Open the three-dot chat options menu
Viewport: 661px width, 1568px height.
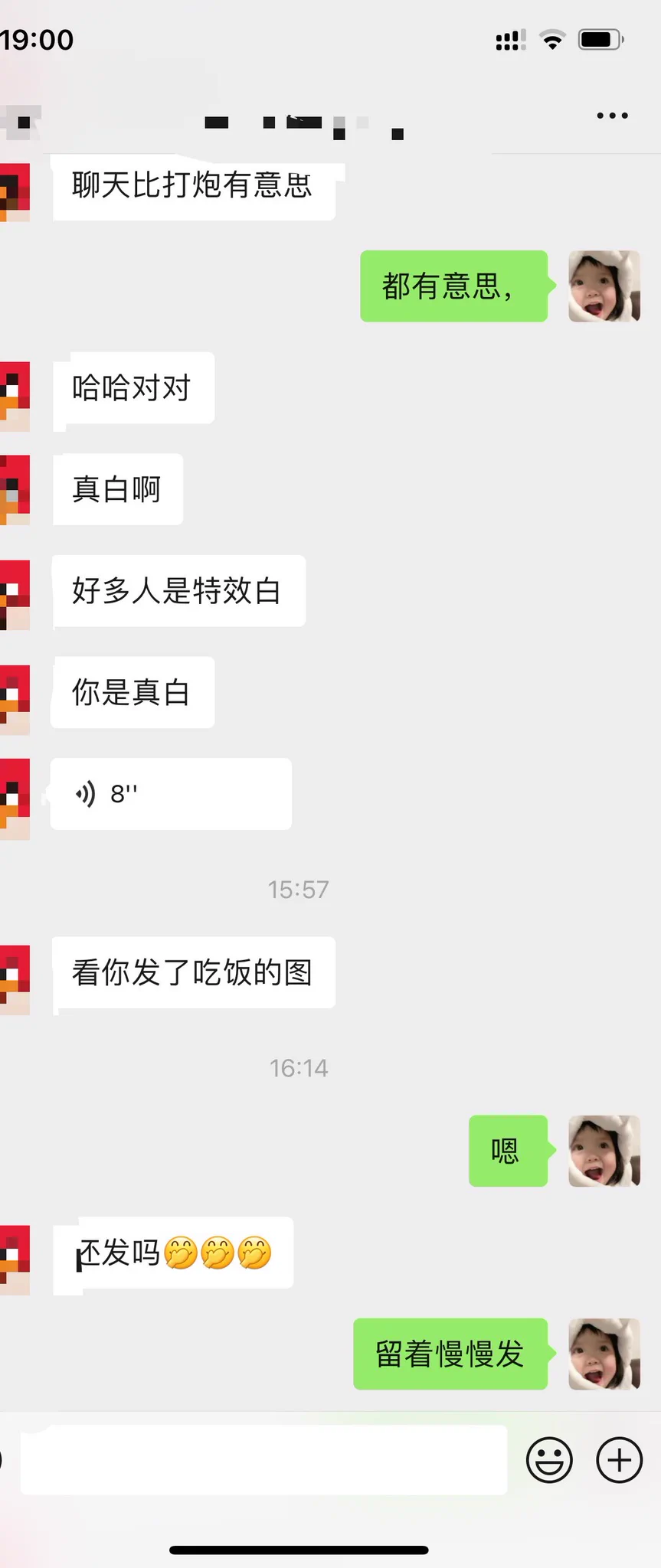[612, 116]
